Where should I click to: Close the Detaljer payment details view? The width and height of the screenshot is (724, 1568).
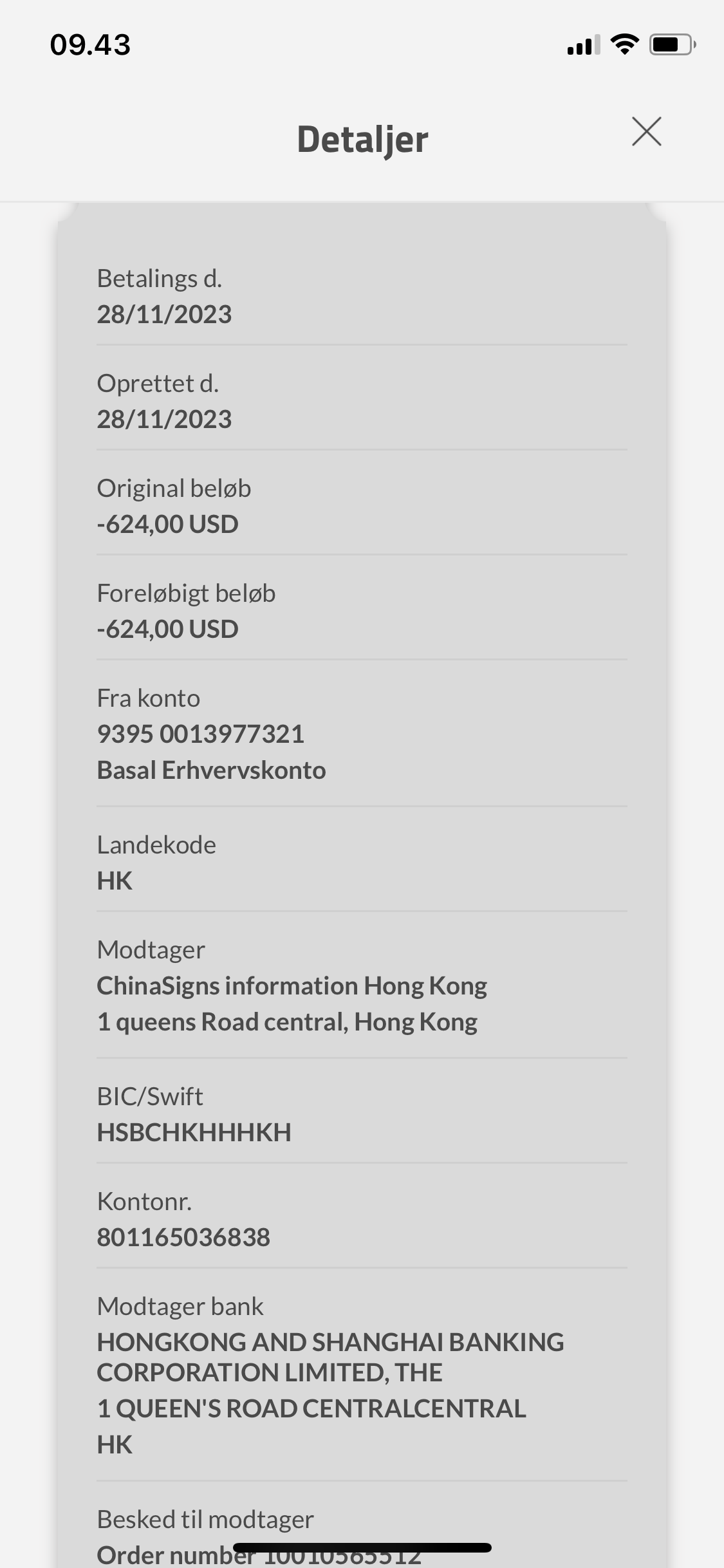(x=647, y=132)
